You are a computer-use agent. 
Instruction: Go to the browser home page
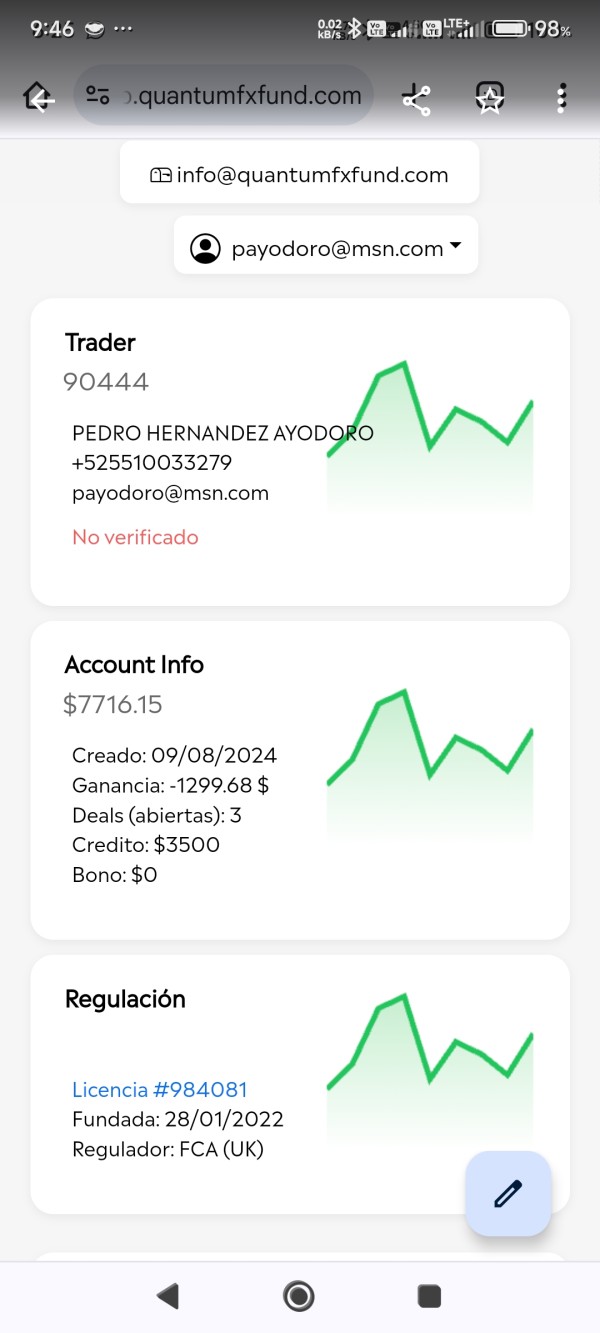(39, 97)
